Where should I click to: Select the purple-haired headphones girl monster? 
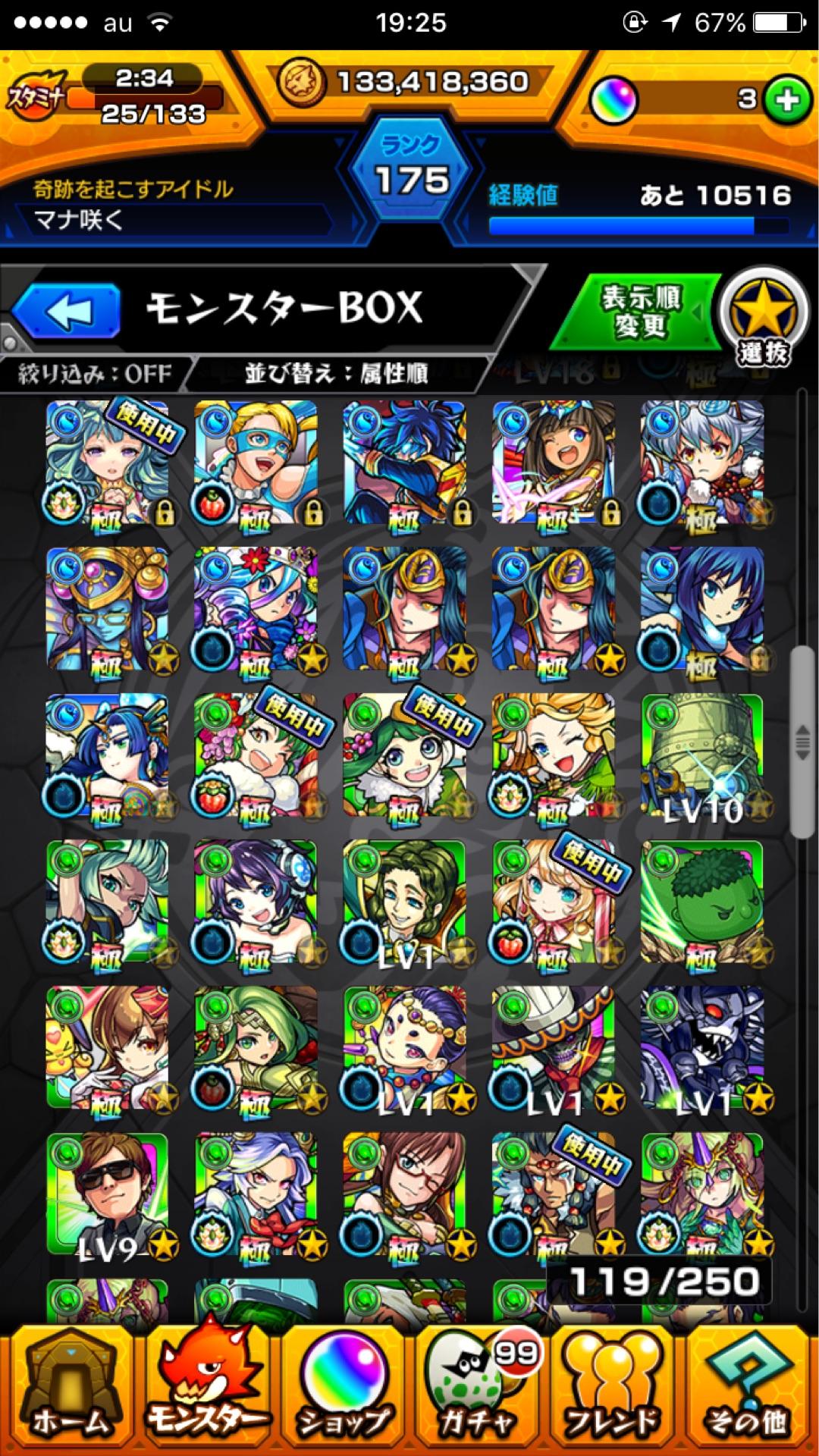(256, 902)
